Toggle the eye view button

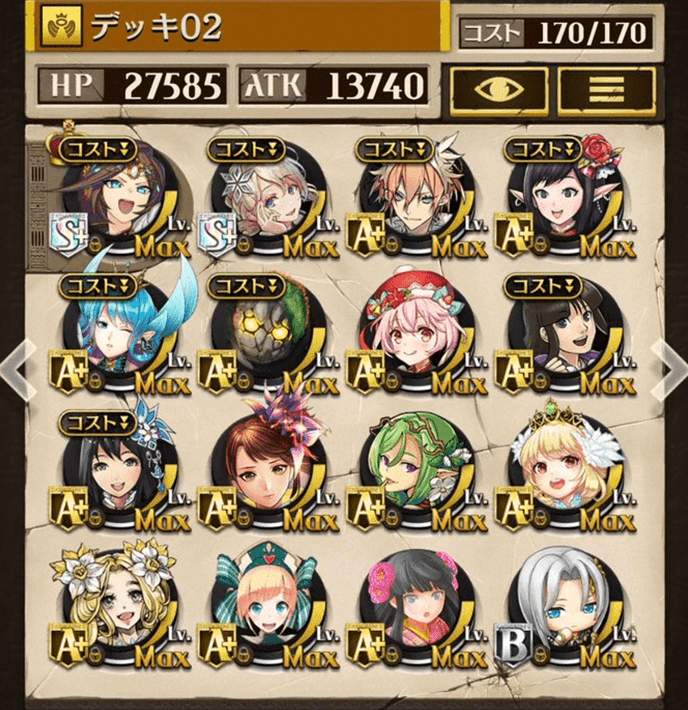tap(497, 88)
